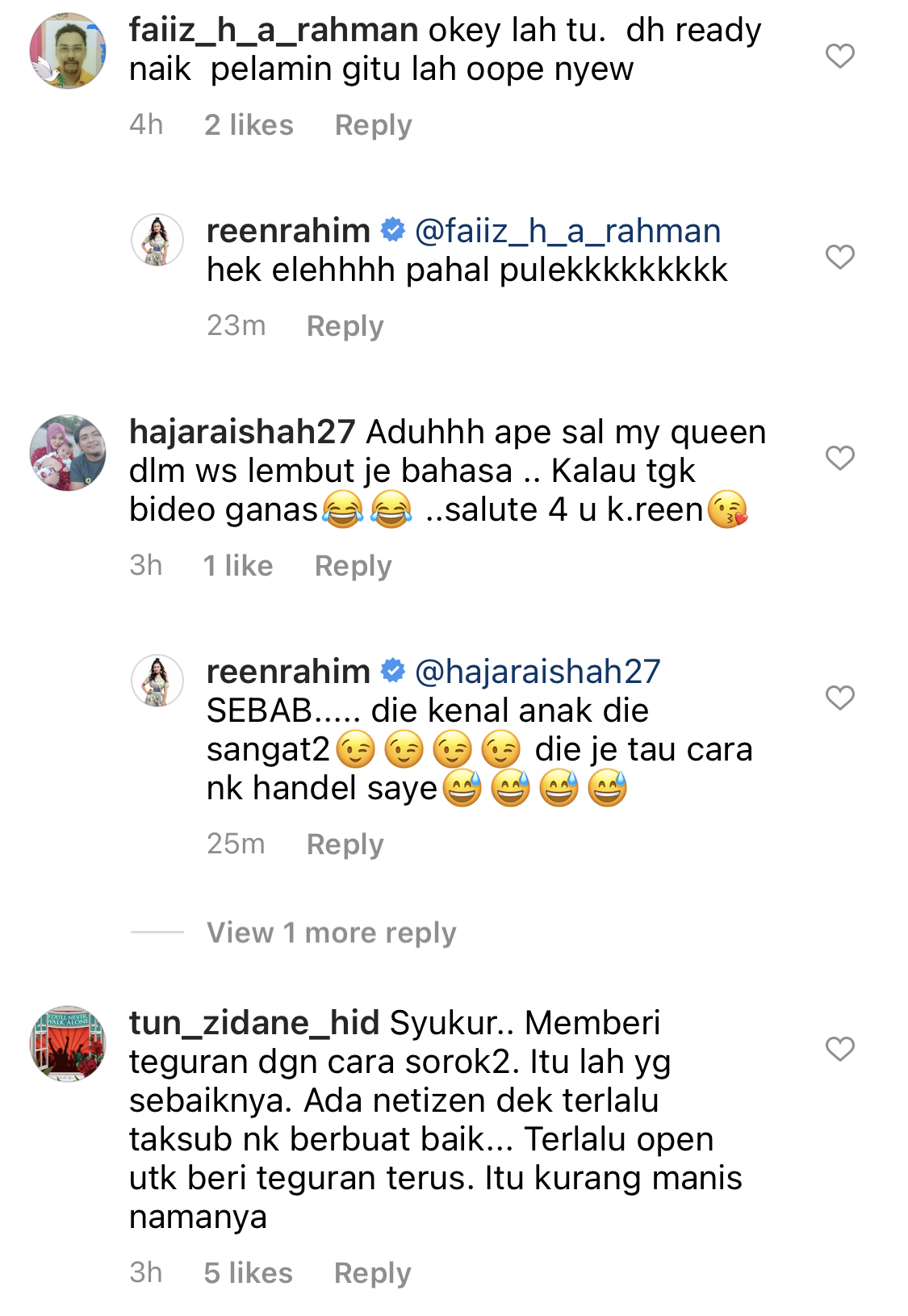This screenshot has width=908, height=1316.
Task: Open the @hajaraishah27 mention link
Action: pyautogui.click(x=538, y=672)
